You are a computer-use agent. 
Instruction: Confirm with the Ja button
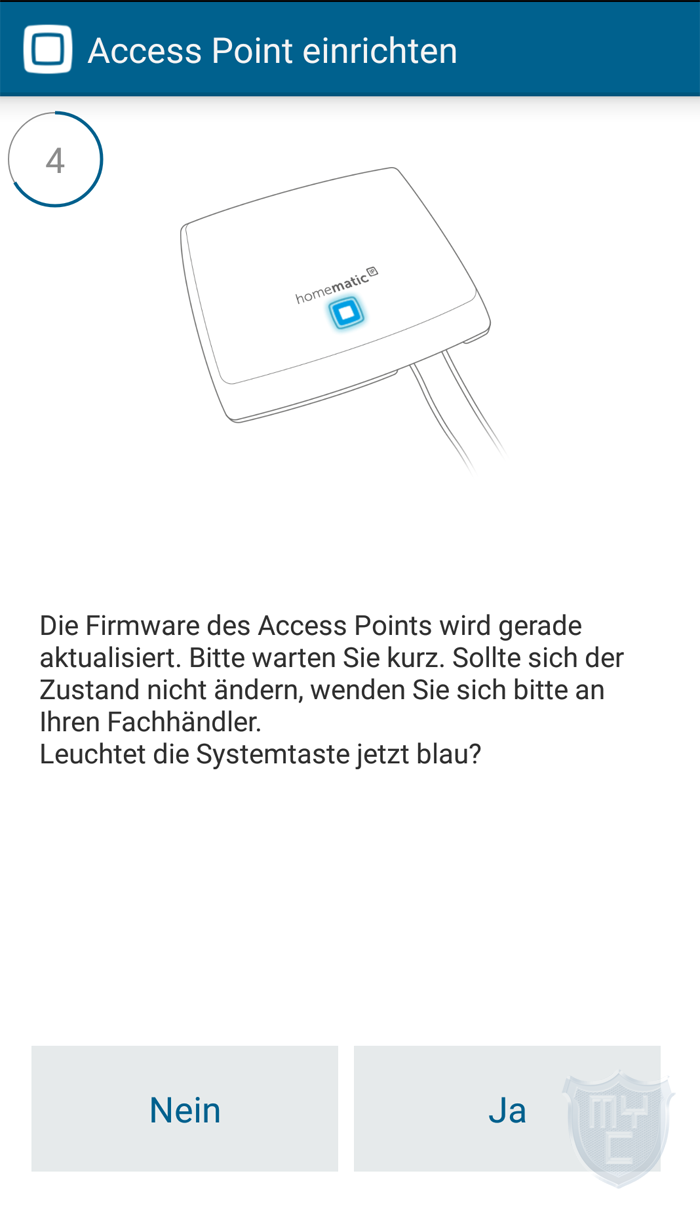click(x=507, y=1109)
